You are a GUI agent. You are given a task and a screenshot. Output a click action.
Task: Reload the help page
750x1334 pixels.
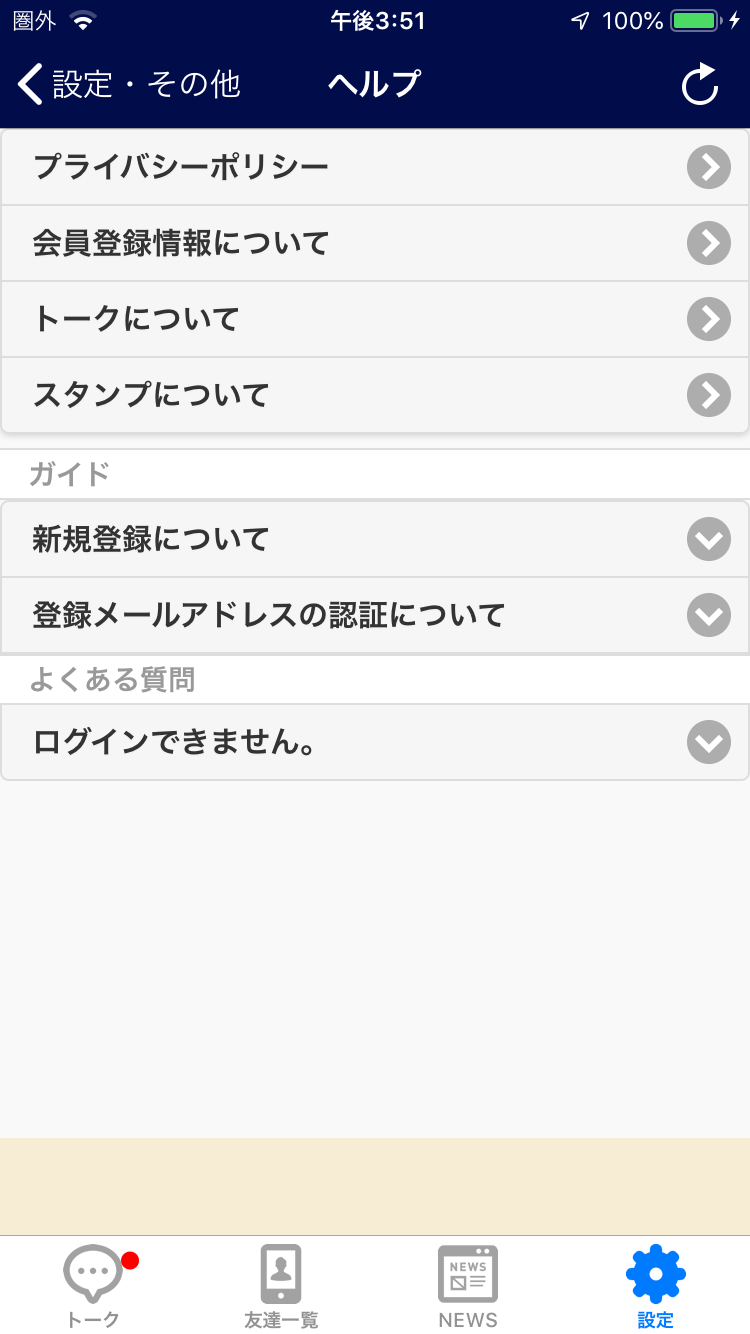[x=700, y=85]
